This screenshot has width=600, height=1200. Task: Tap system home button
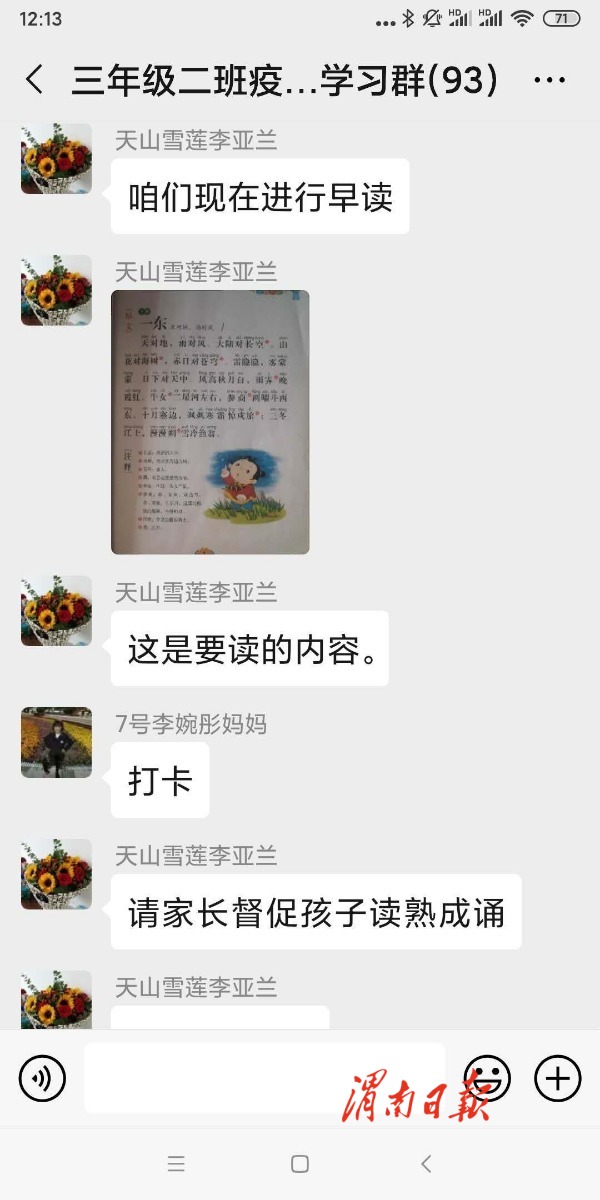coord(299,1164)
